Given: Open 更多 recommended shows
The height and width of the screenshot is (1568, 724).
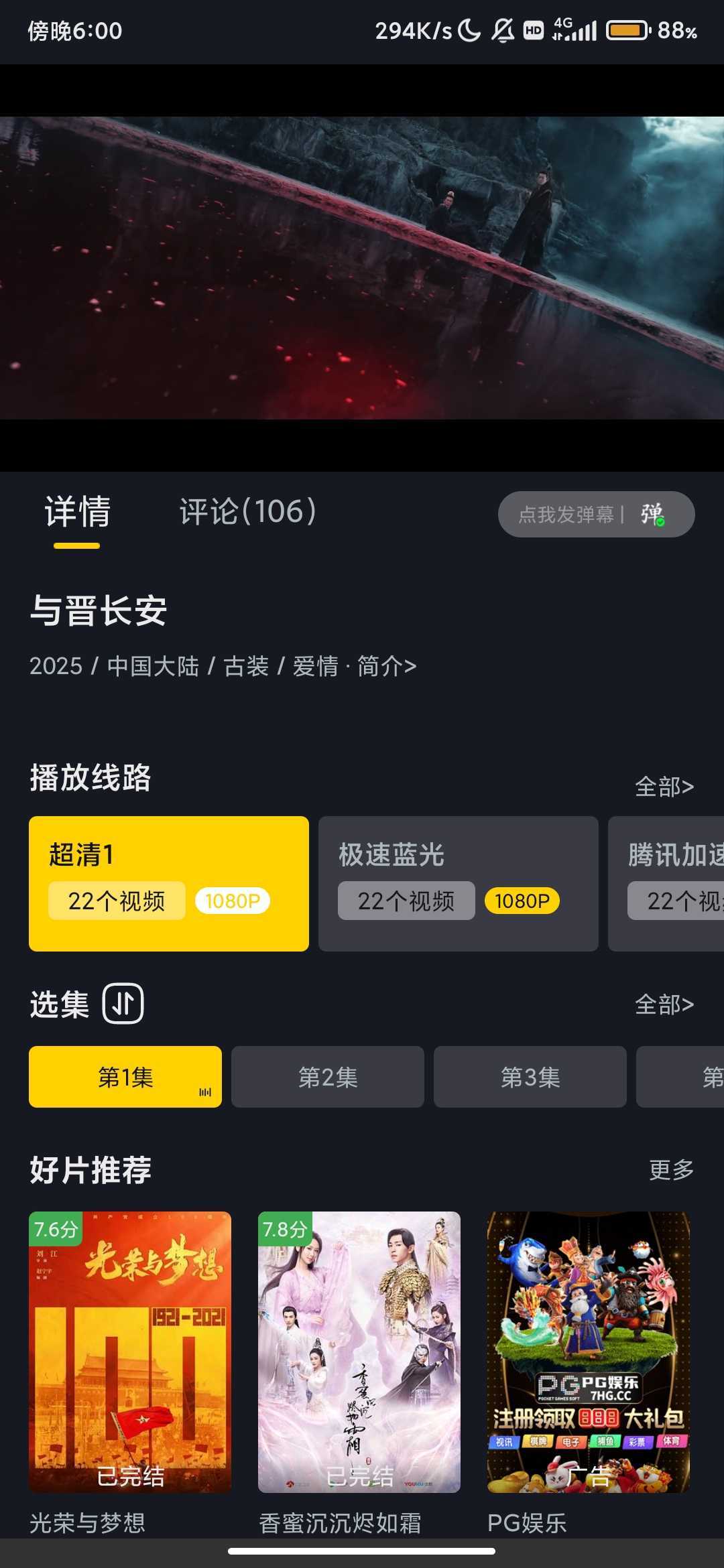Looking at the screenshot, I should [x=671, y=1170].
